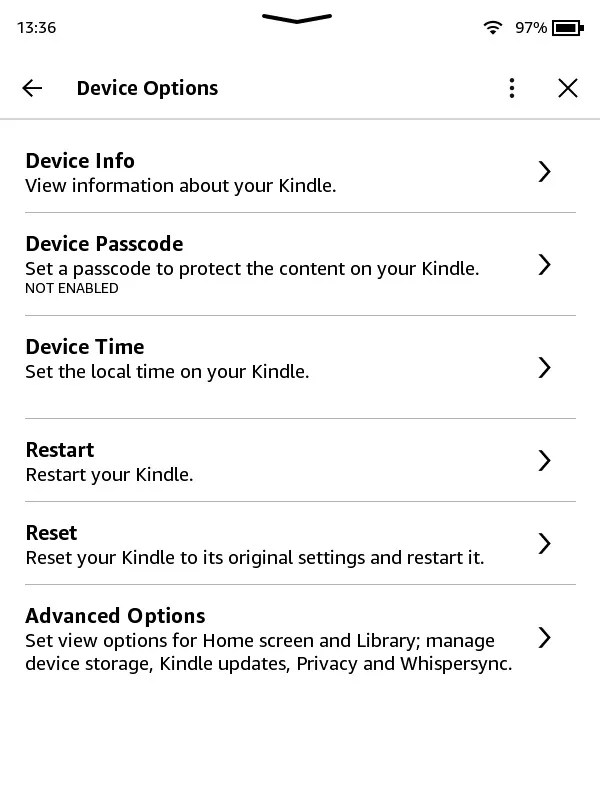Go back using the arrow icon
The height and width of the screenshot is (800, 600).
(32, 88)
